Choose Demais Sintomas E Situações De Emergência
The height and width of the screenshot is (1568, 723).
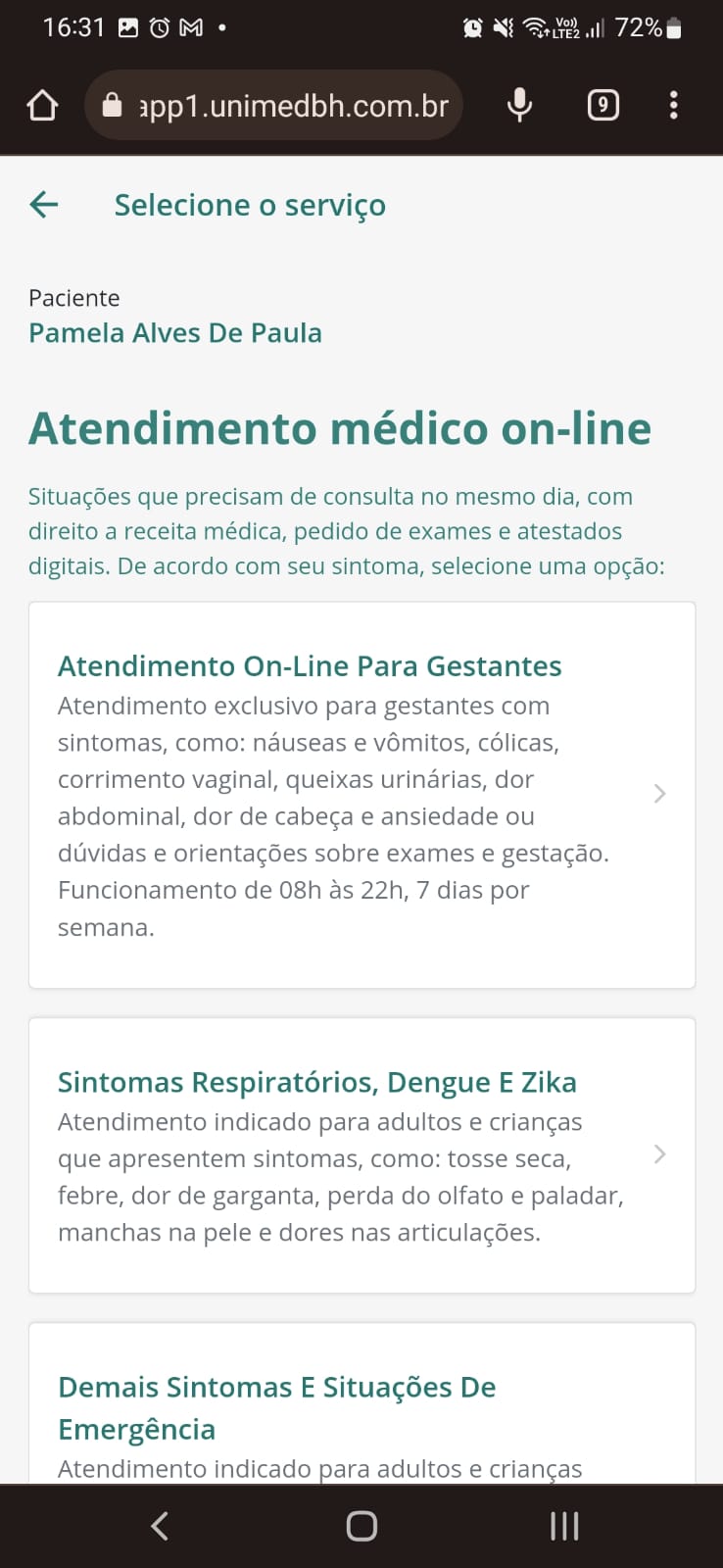click(361, 1407)
